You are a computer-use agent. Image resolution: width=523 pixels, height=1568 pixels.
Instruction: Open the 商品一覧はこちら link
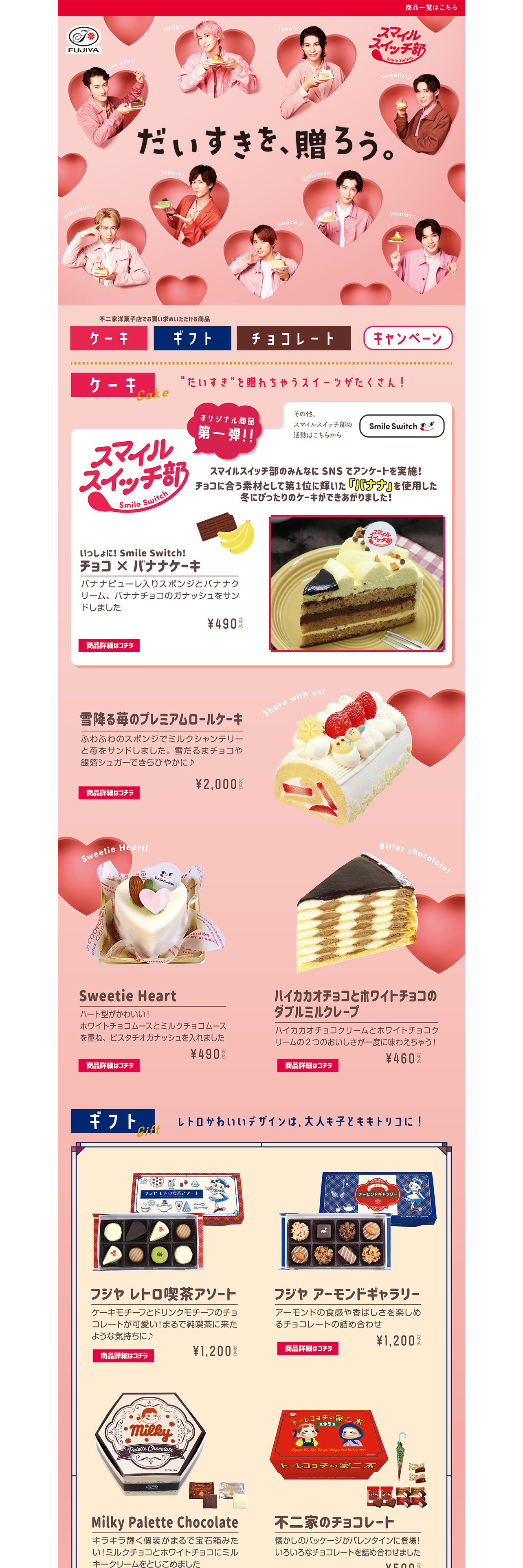click(431, 7)
